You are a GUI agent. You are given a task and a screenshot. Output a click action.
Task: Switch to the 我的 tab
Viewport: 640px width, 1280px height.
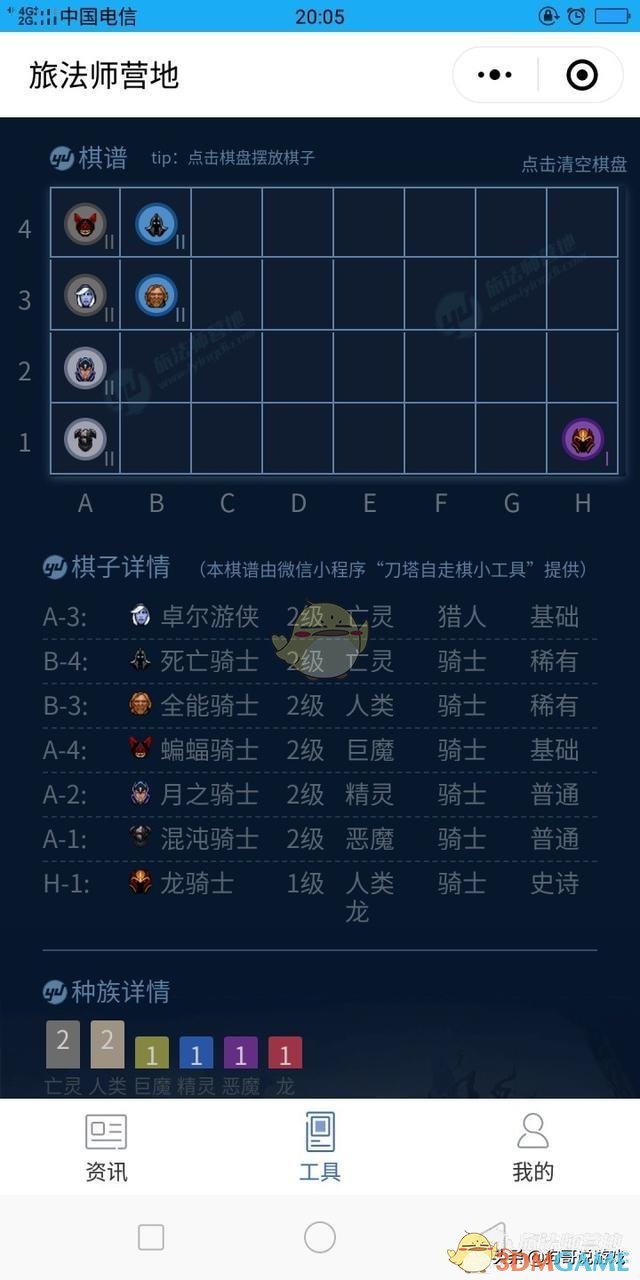pyautogui.click(x=532, y=1148)
